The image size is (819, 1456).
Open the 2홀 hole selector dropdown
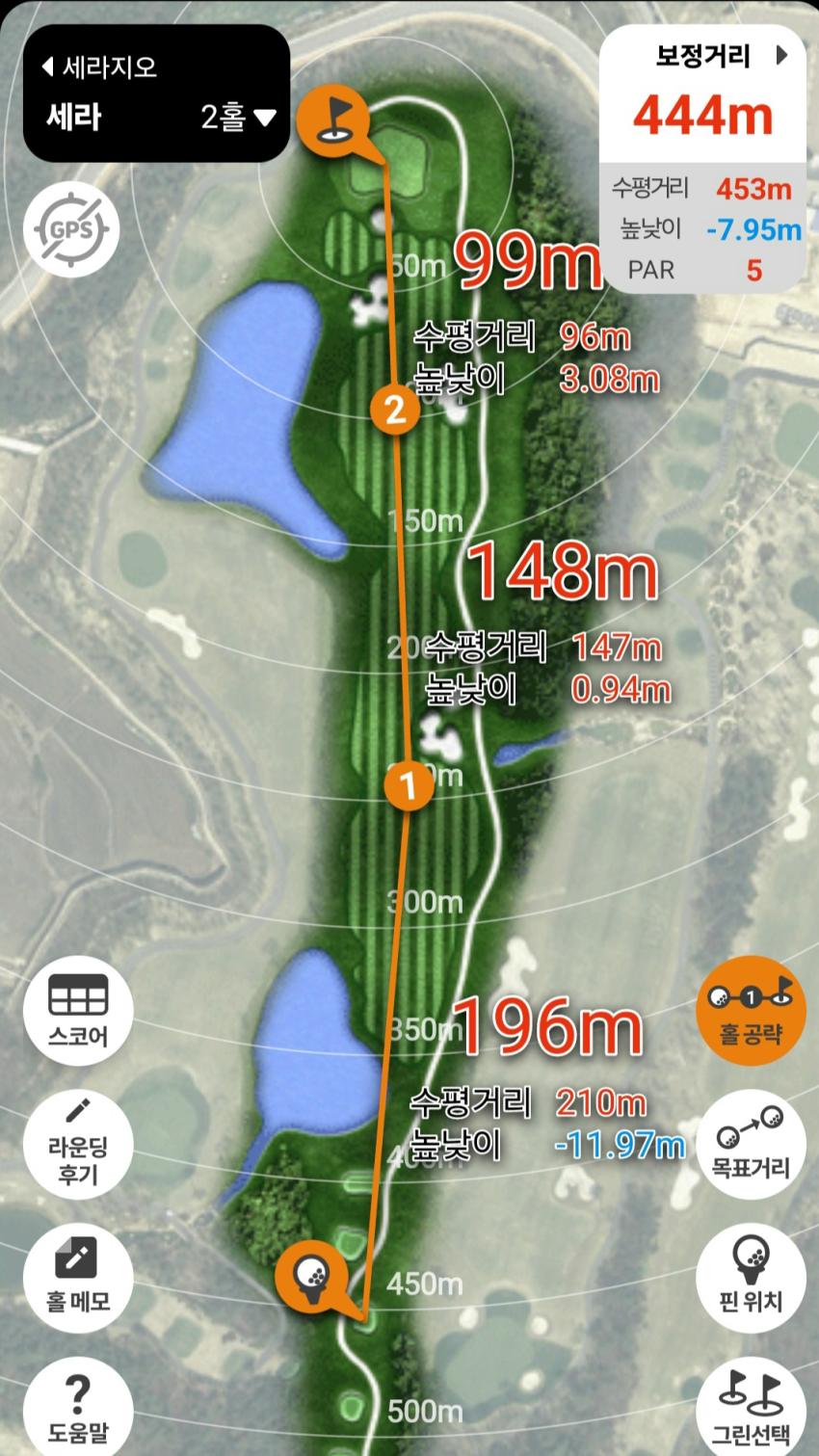[x=238, y=118]
